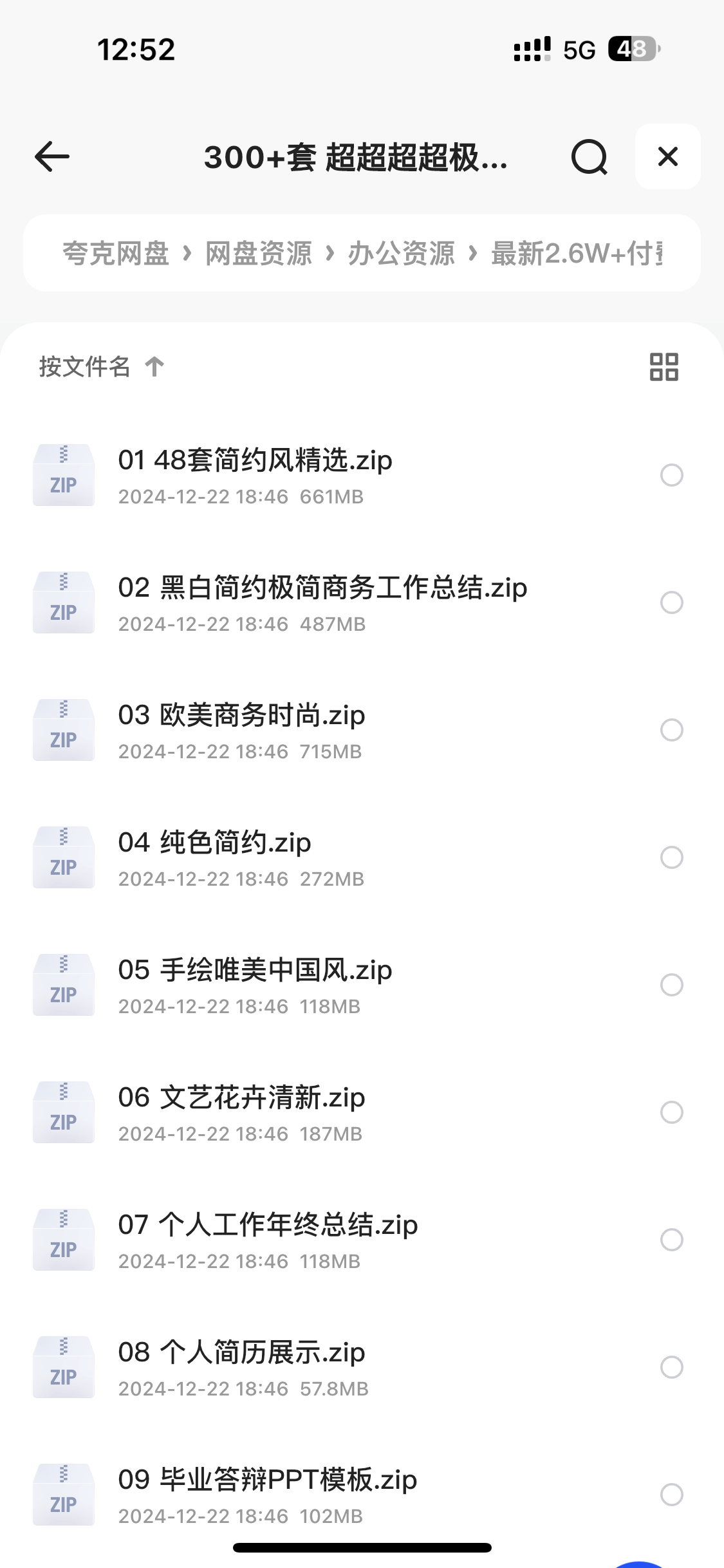Select the circle for 01 48套简约风精选.zip
This screenshot has height=1568, width=724.
click(x=672, y=475)
